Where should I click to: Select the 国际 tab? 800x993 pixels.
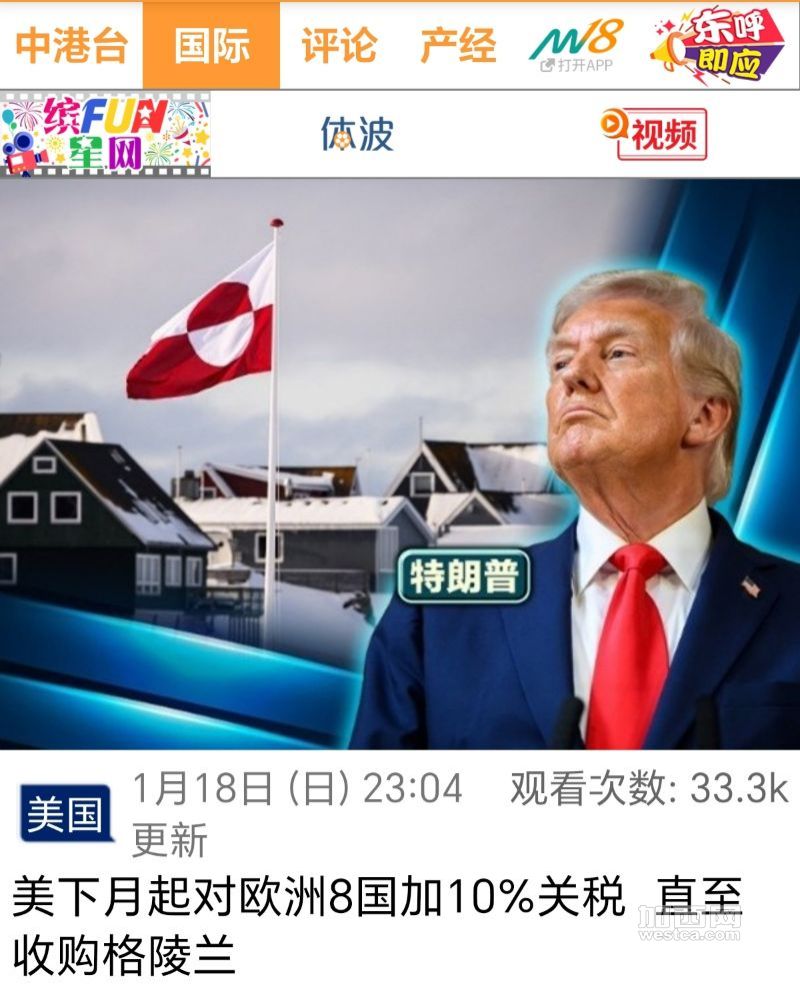[211, 45]
